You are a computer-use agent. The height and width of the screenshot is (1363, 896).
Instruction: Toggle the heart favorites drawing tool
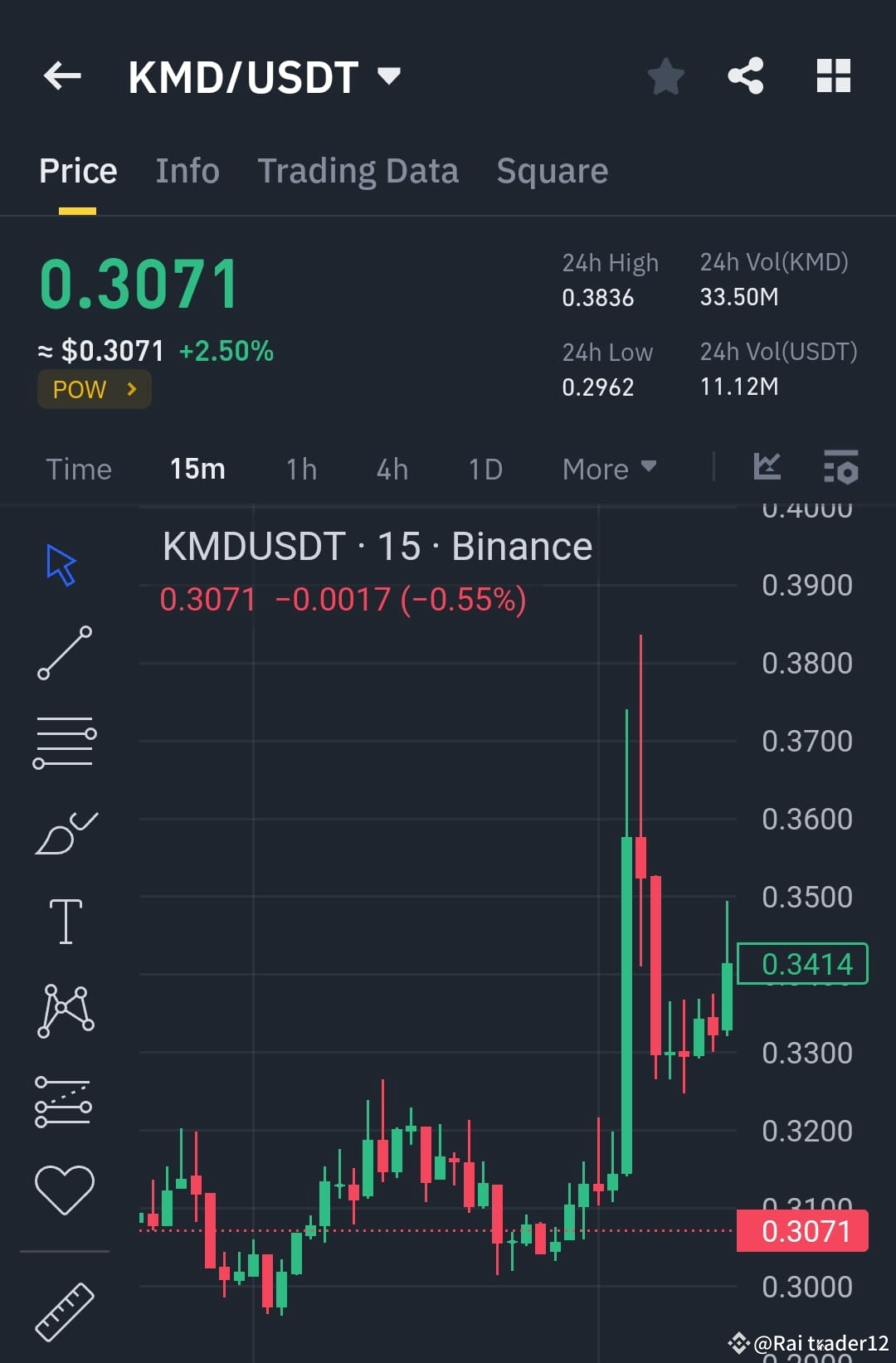click(65, 1188)
